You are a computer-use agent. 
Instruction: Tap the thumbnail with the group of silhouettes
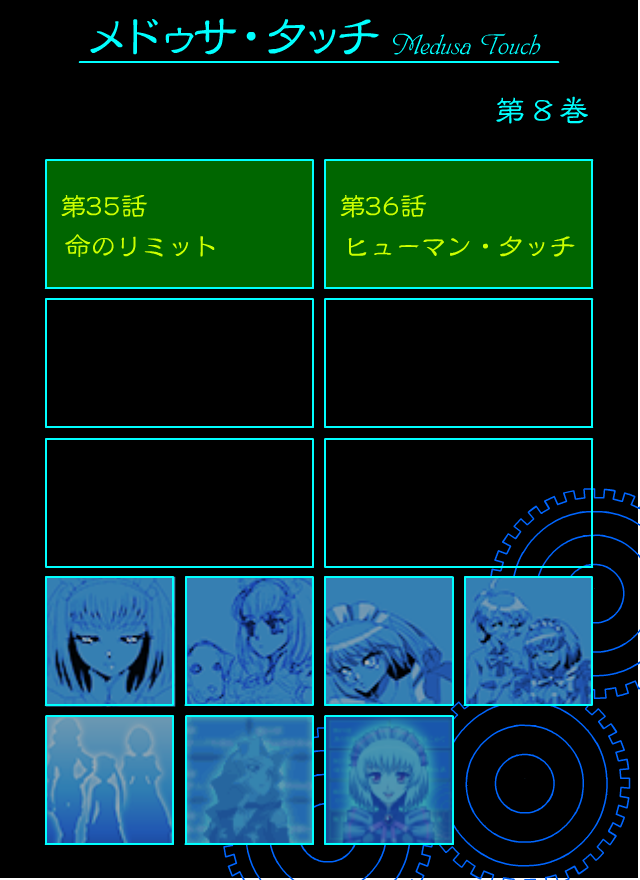pos(110,780)
